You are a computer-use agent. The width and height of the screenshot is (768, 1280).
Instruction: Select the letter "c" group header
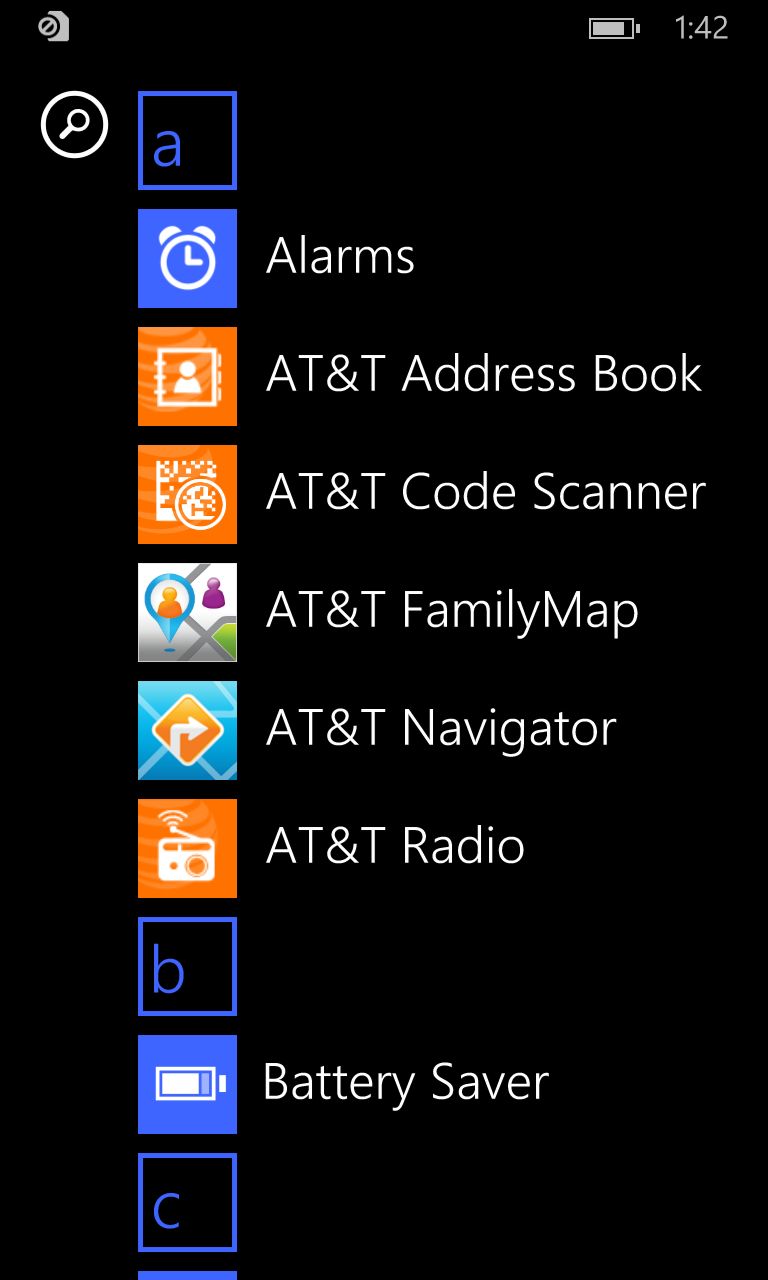187,1203
